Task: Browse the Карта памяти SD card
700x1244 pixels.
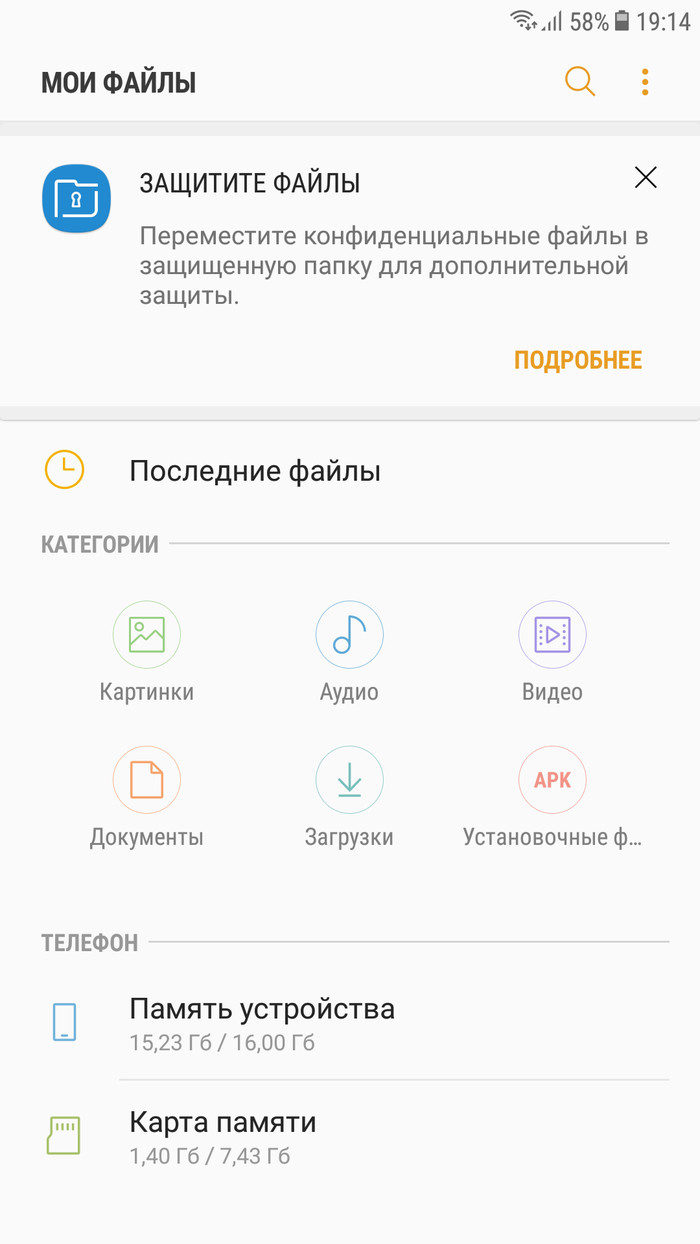Action: pyautogui.click(x=223, y=1137)
